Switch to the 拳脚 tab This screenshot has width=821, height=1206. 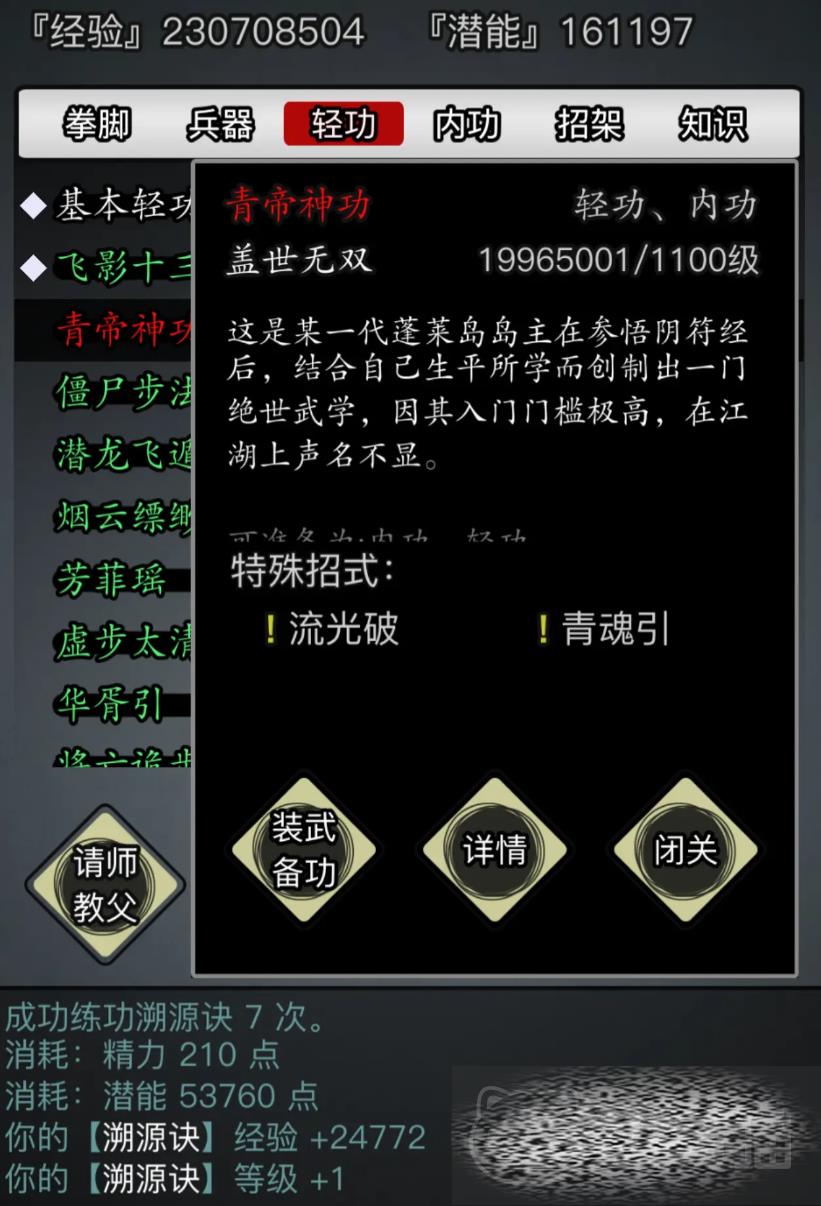coord(98,125)
